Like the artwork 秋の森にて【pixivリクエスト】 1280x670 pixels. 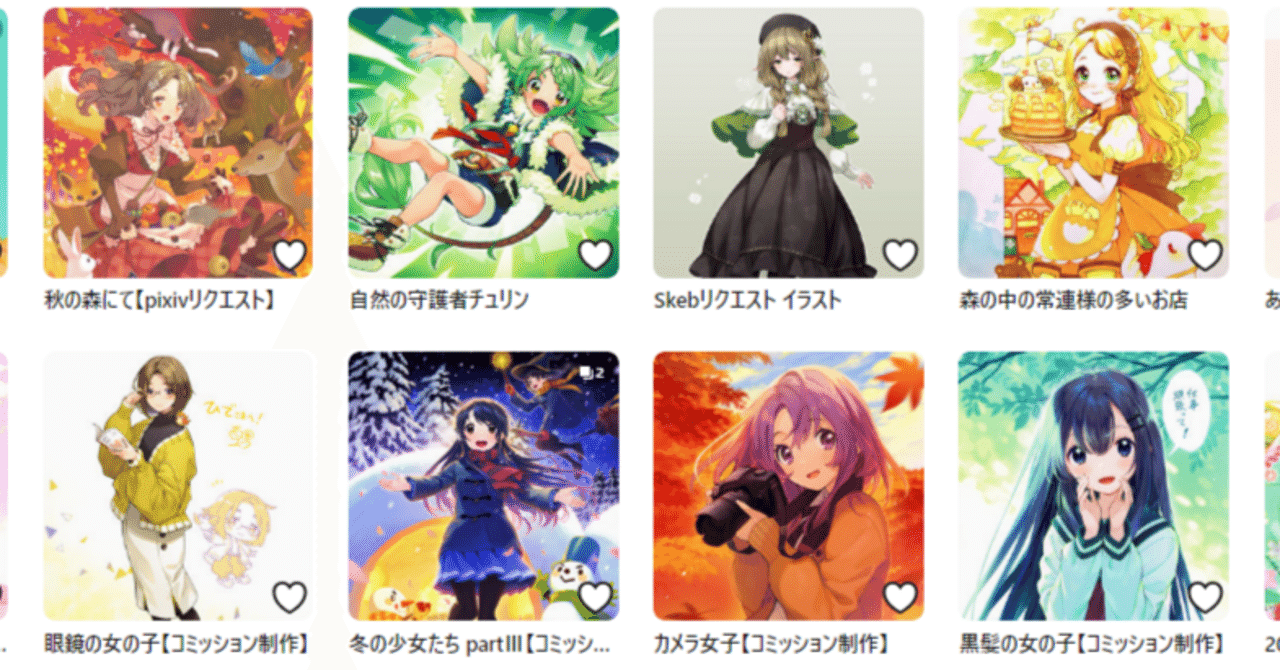coord(290,255)
